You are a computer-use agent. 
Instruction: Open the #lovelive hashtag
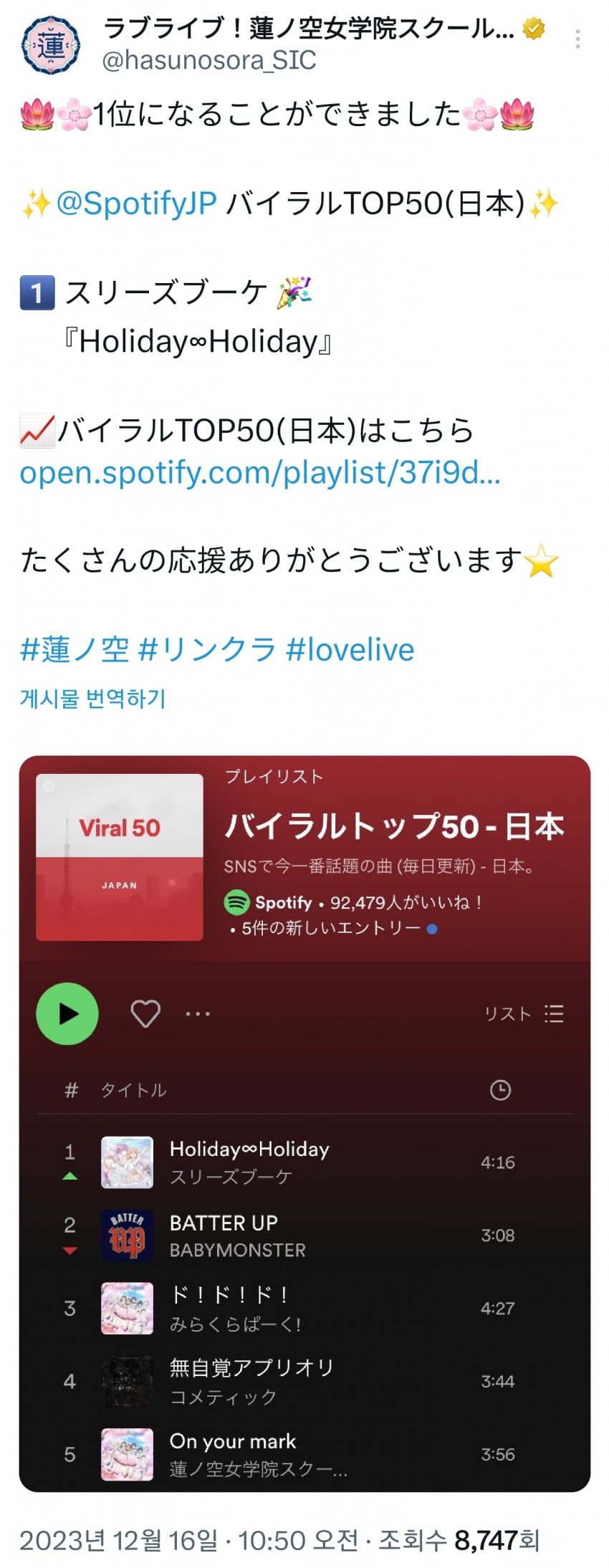(350, 650)
